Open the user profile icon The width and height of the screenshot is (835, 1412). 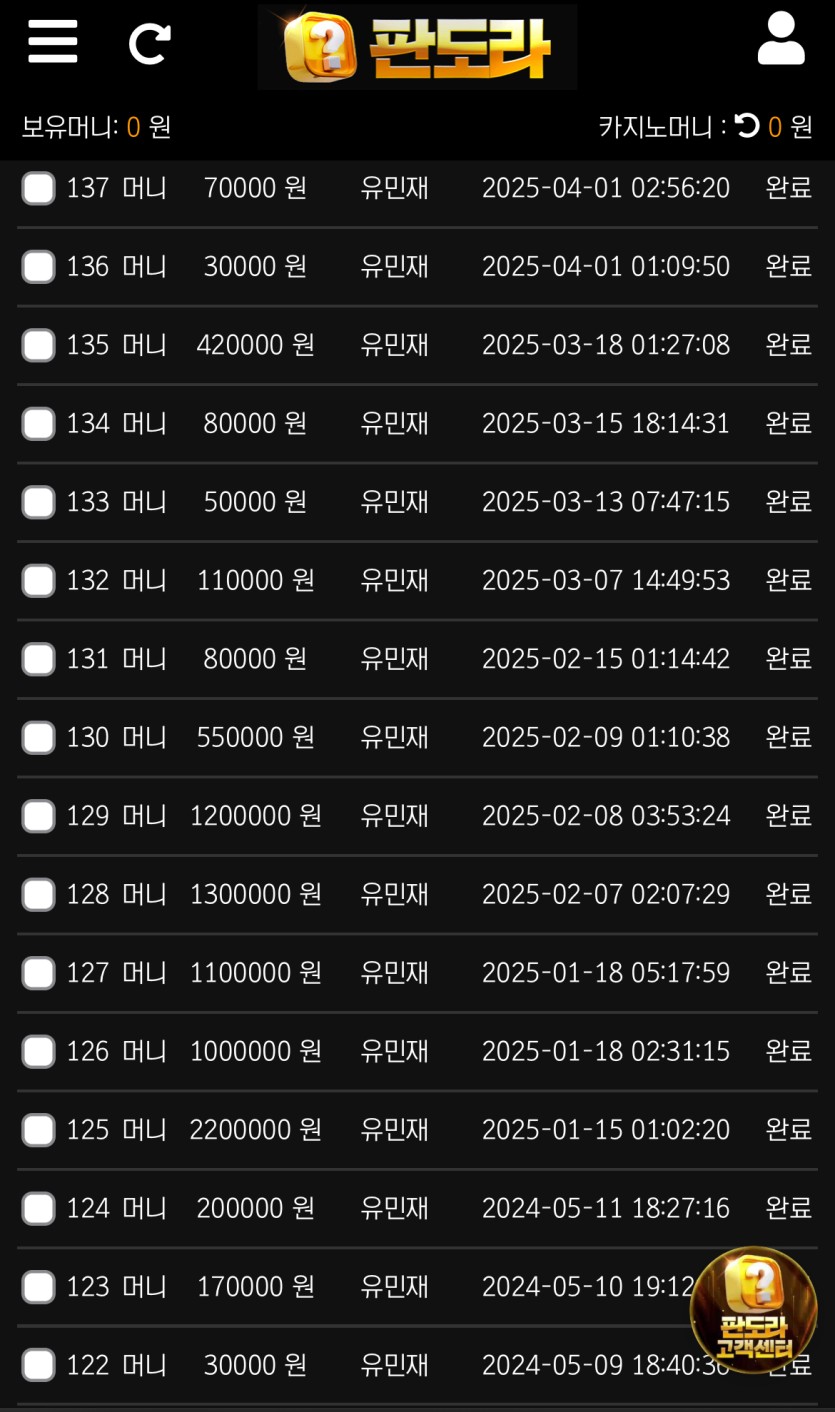point(781,40)
